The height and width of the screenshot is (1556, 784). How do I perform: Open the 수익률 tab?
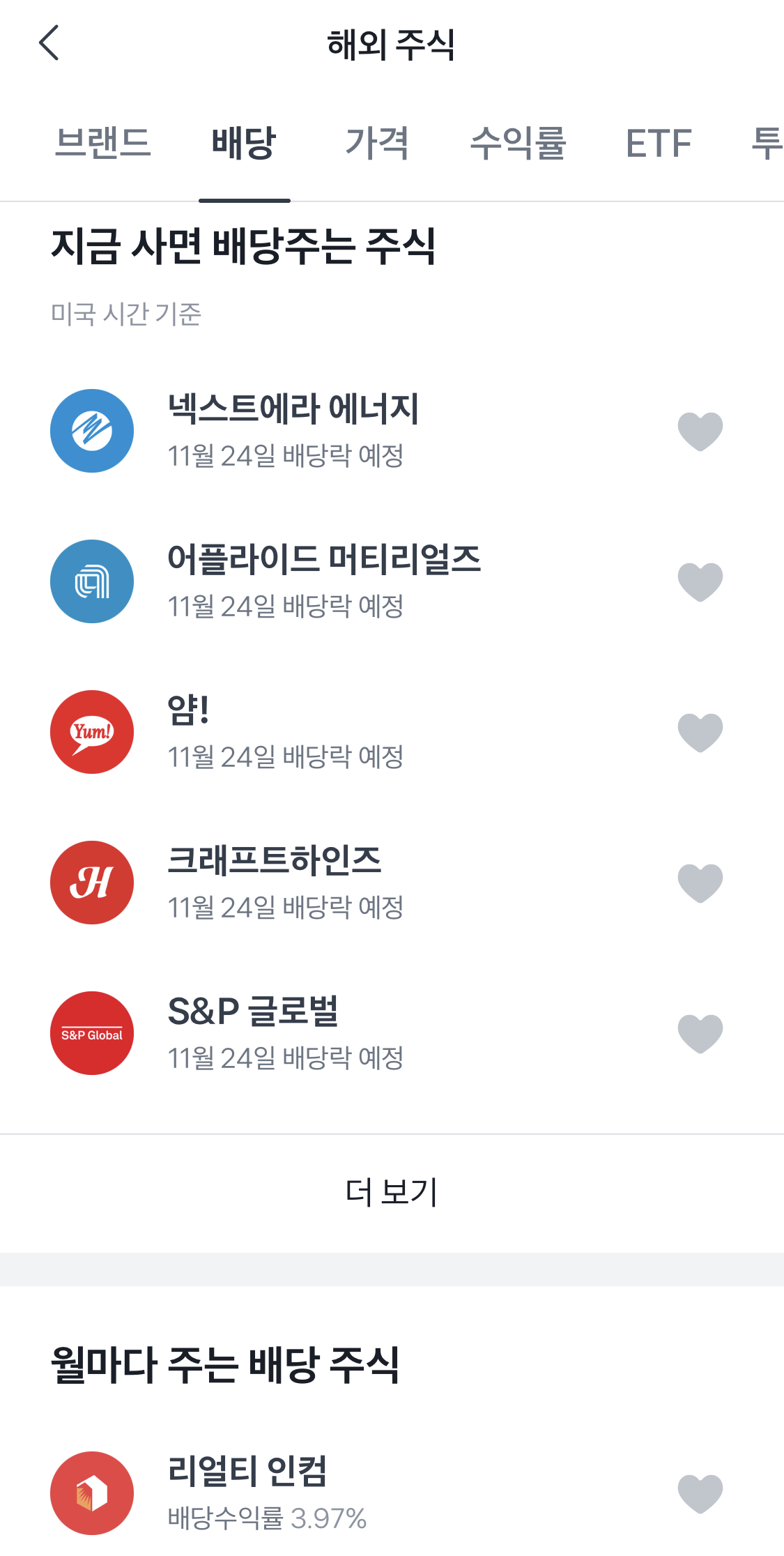[x=518, y=144]
